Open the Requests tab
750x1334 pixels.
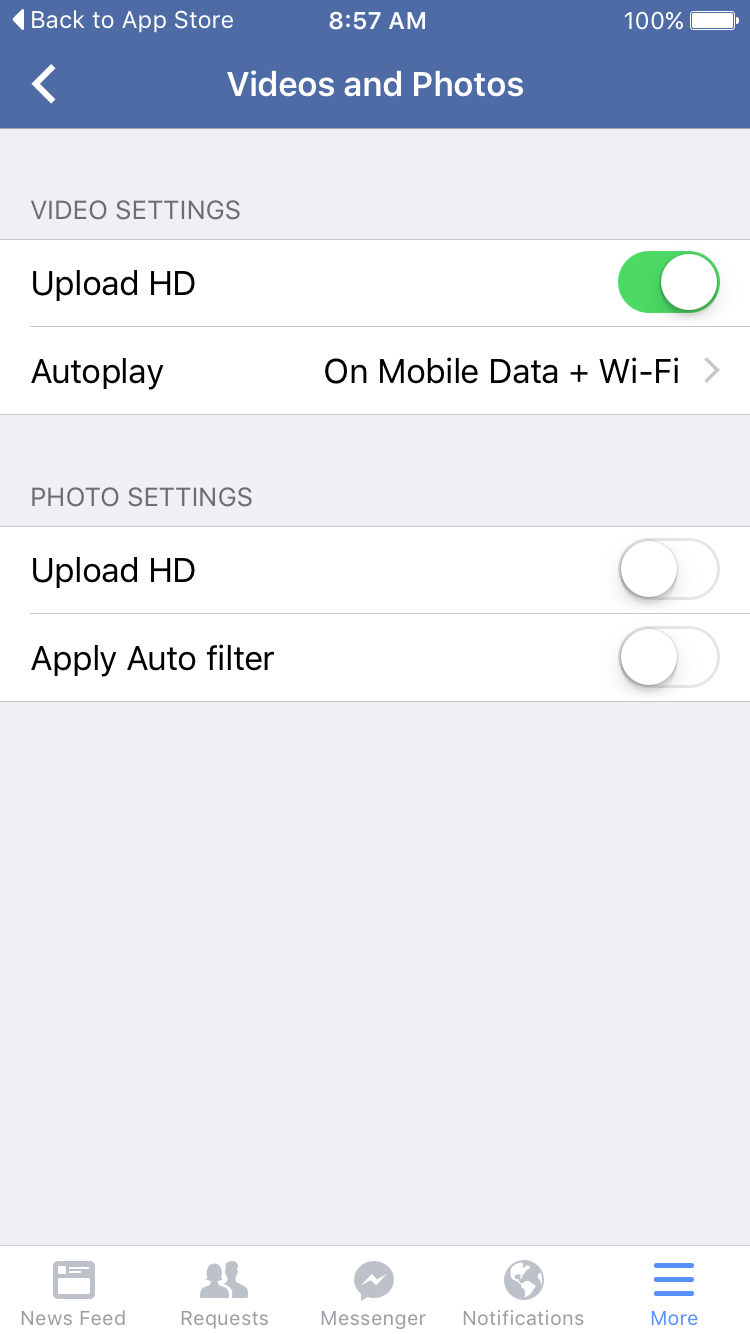click(x=224, y=1292)
